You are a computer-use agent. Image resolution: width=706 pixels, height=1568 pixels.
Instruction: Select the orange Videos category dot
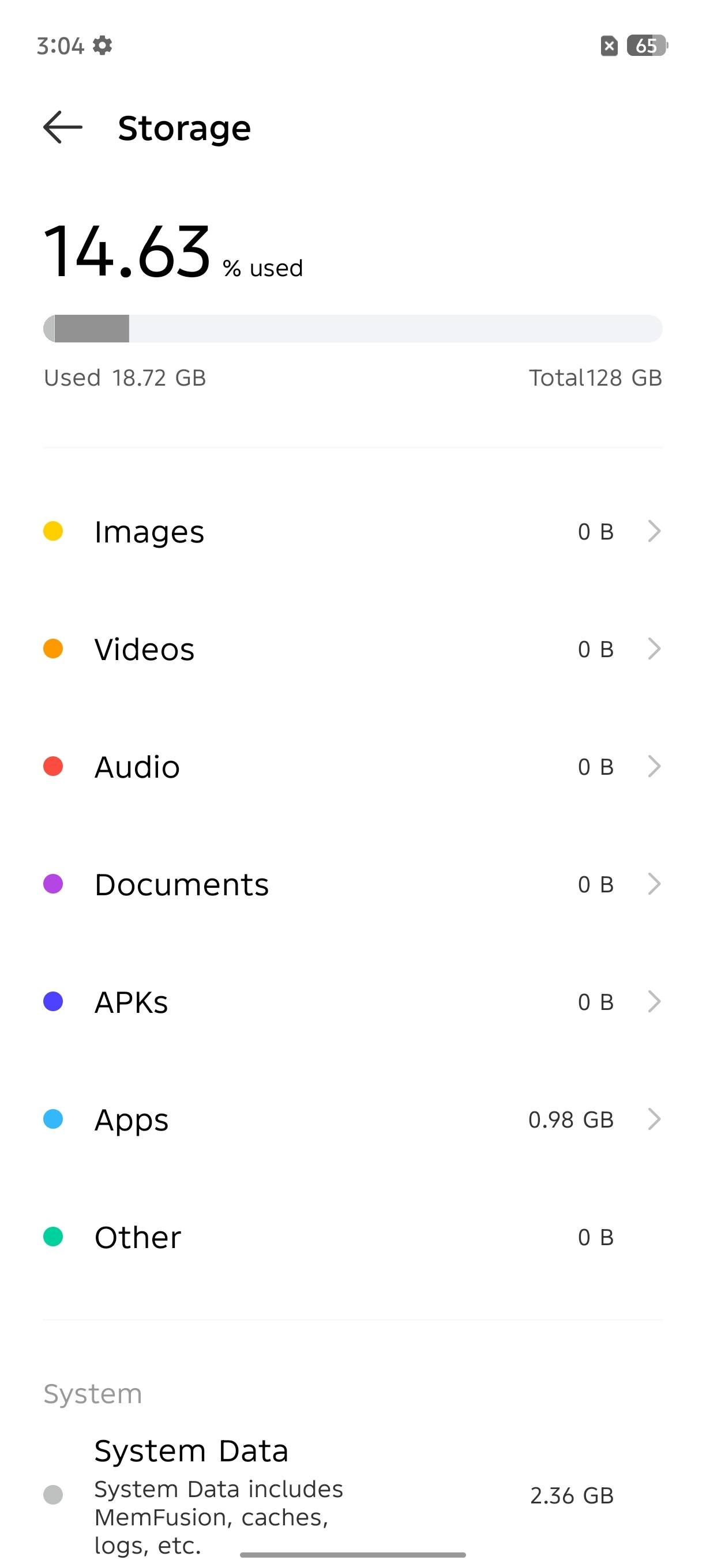[54, 649]
